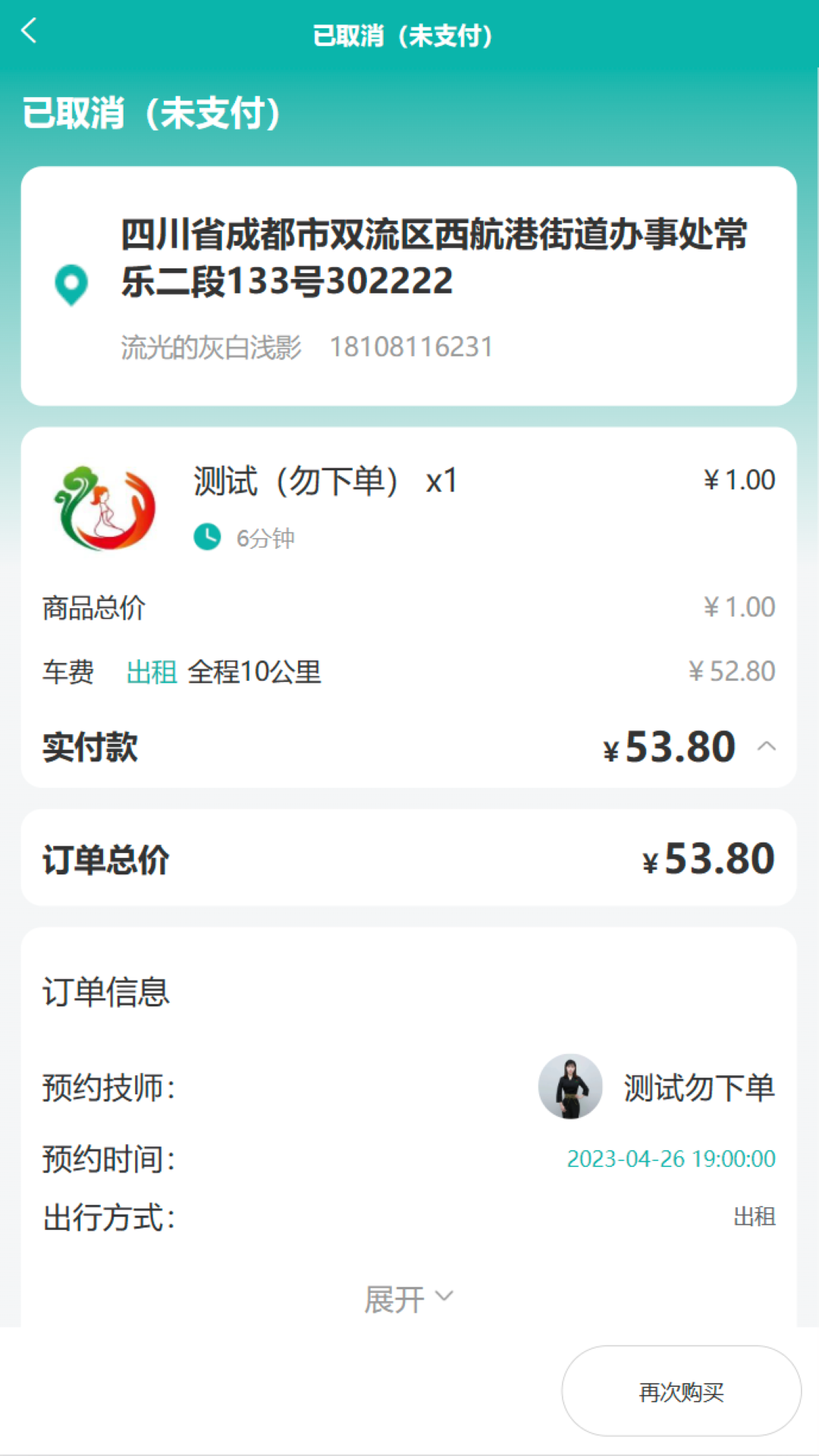Collapse the 实付款 price breakdown chevron
Screen dimensions: 819x1456
click(x=766, y=746)
